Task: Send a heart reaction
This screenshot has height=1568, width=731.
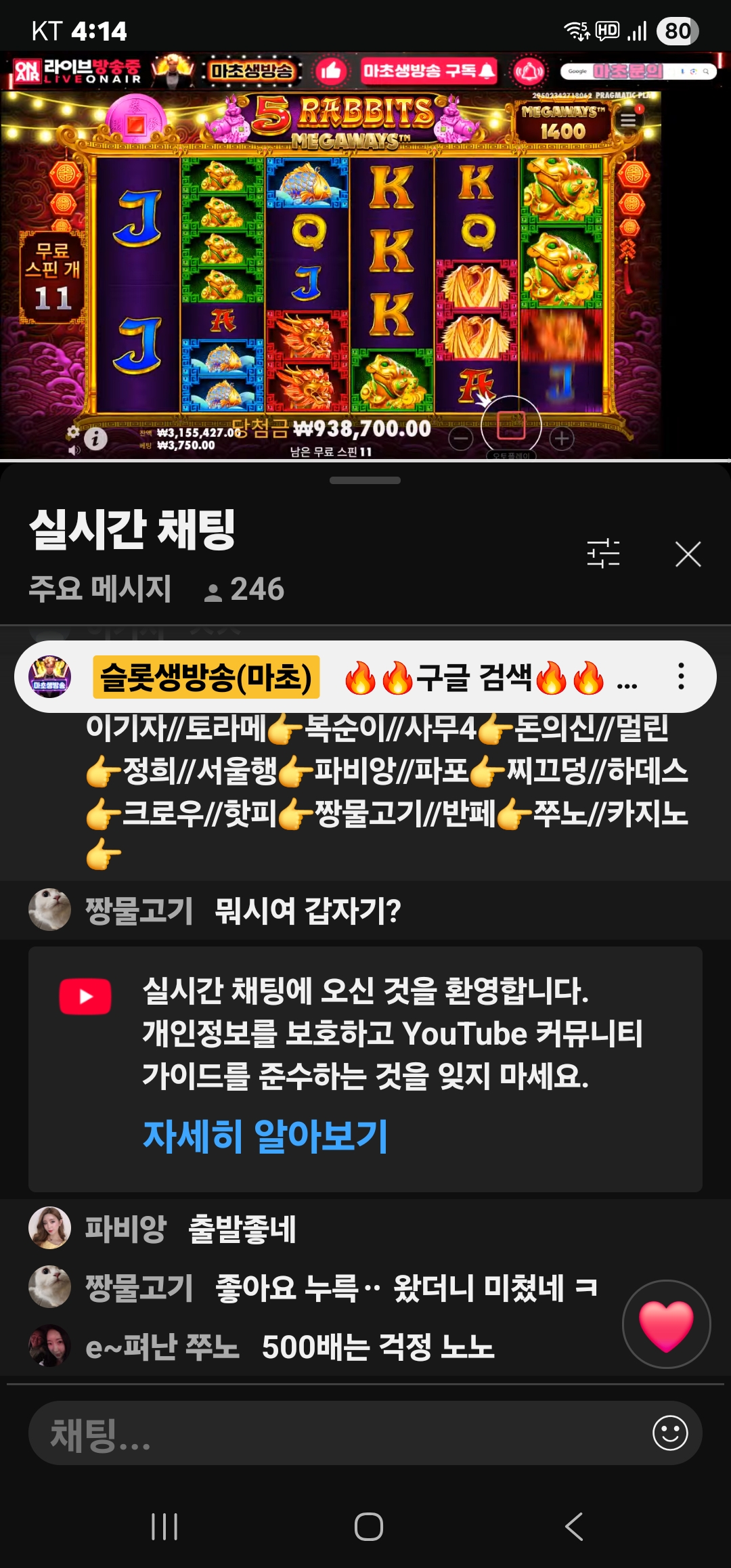Action: click(666, 1324)
